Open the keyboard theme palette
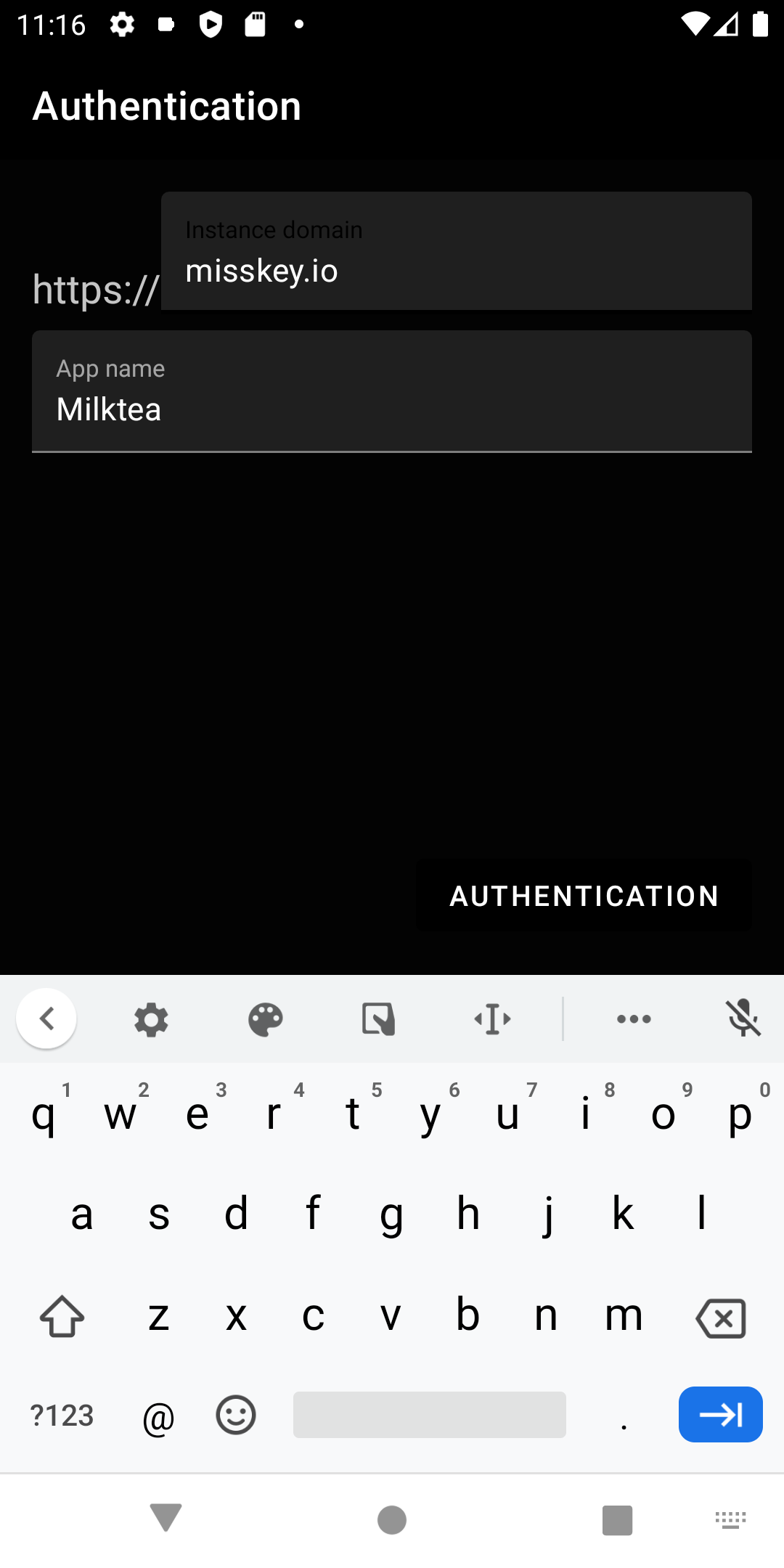 (x=265, y=1019)
